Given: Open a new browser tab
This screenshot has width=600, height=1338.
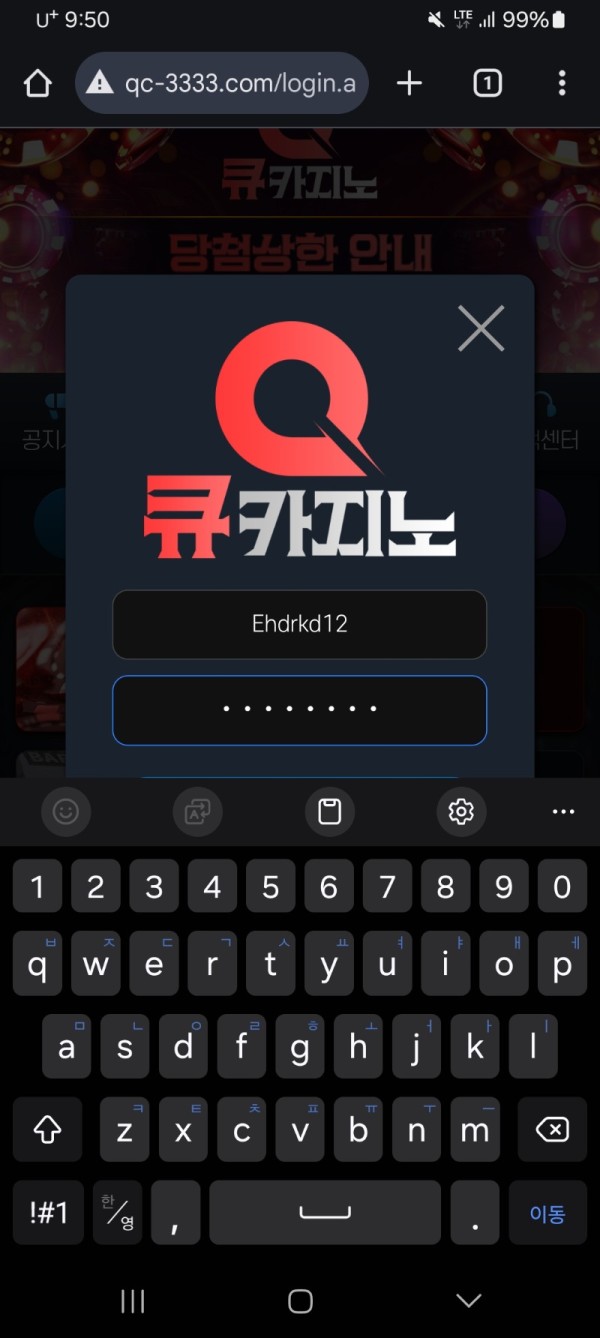Looking at the screenshot, I should pyautogui.click(x=409, y=83).
